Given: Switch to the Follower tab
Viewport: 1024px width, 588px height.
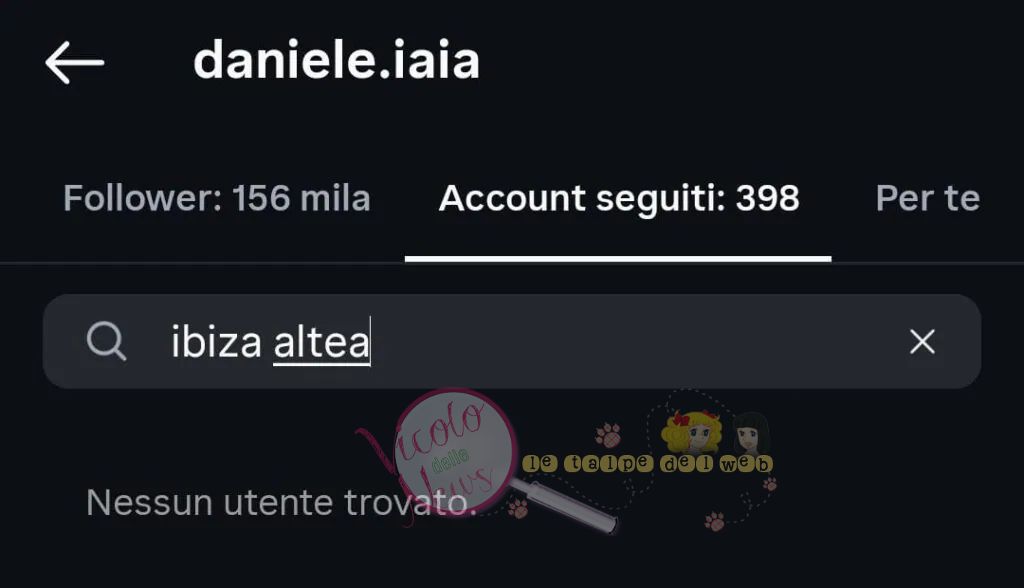Looking at the screenshot, I should [217, 198].
